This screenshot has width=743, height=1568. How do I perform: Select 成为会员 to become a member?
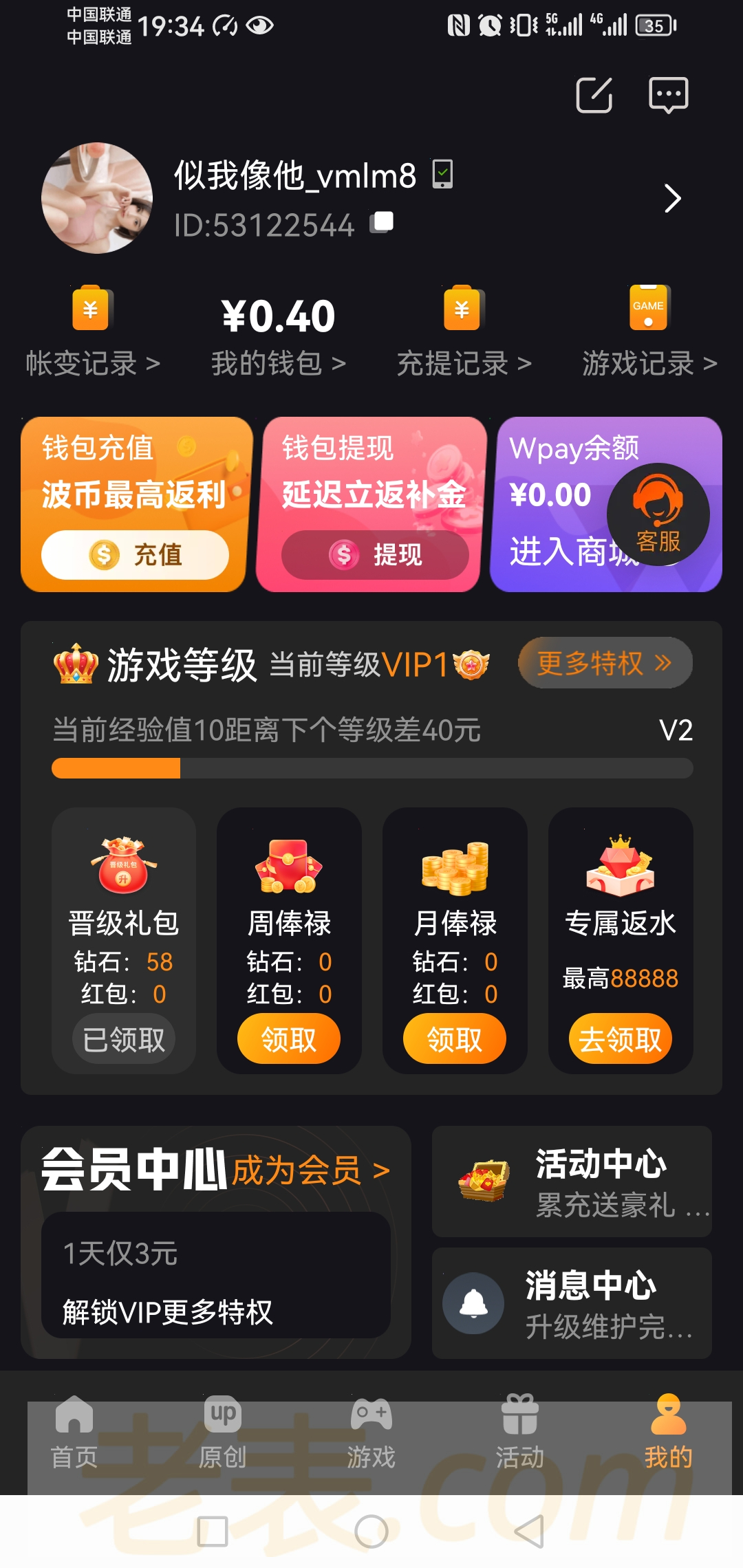click(x=311, y=1170)
